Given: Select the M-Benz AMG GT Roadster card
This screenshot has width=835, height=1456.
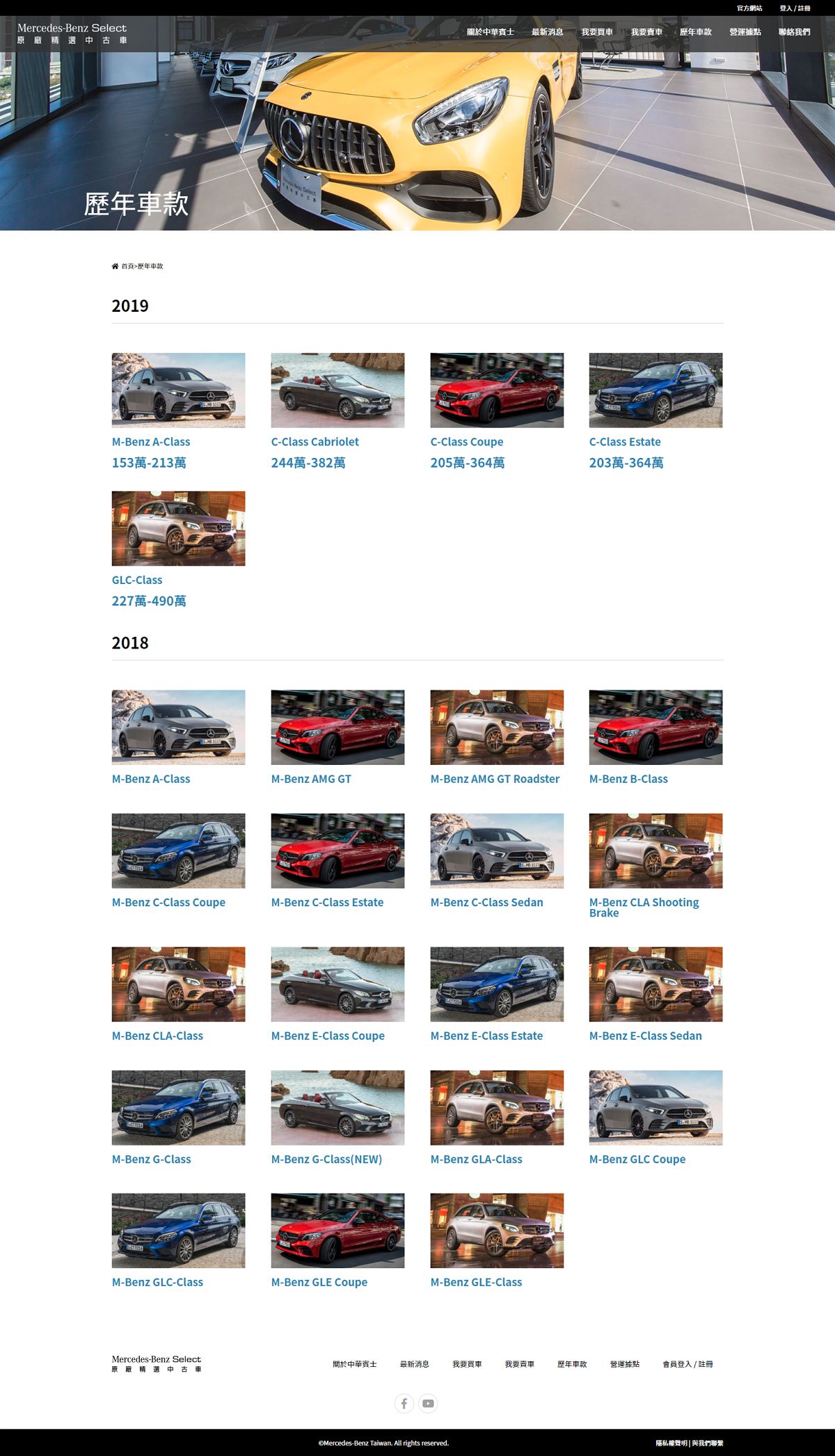Looking at the screenshot, I should point(497,727).
